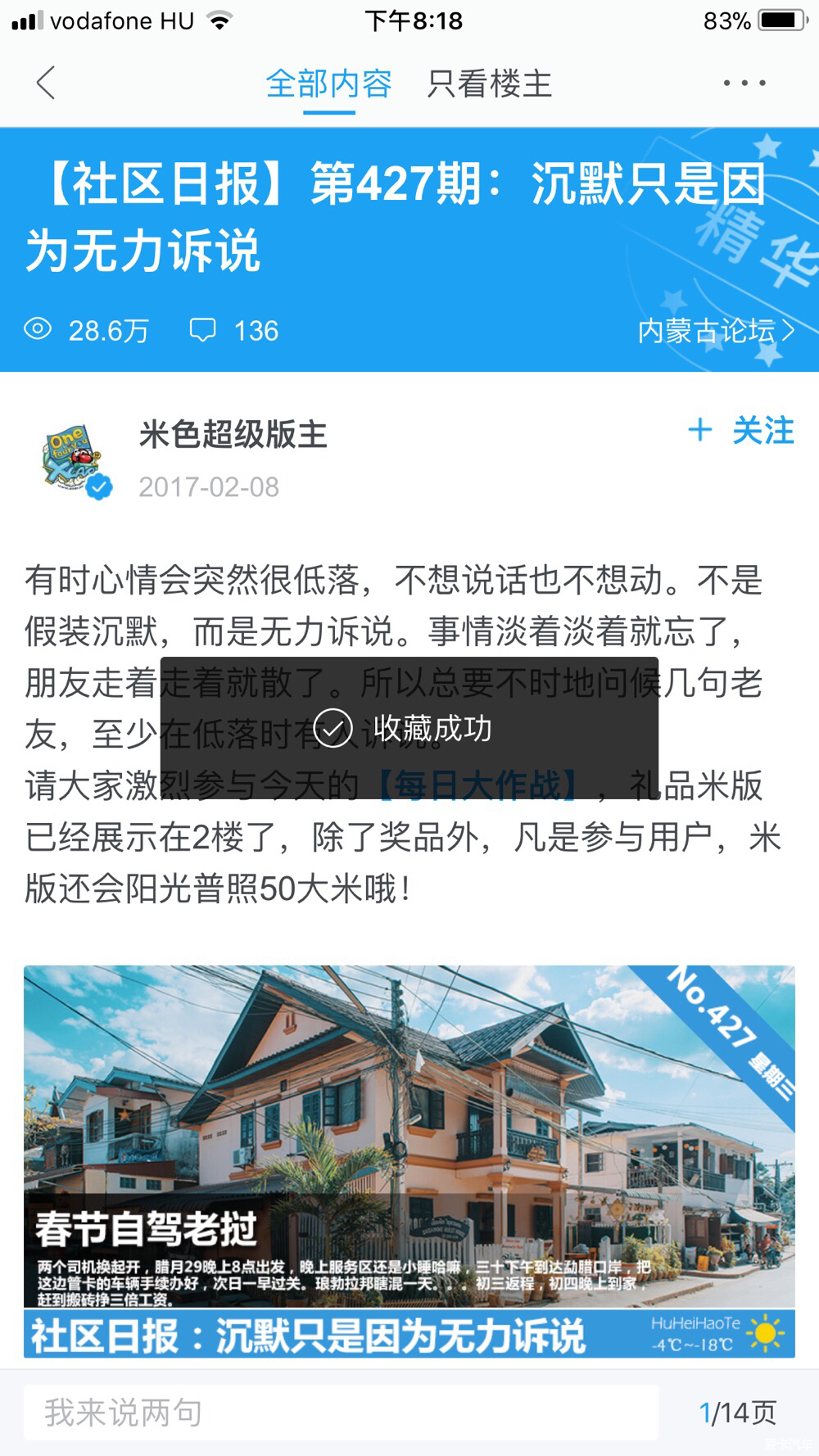This screenshot has height=1456, width=819.
Task: Tap the 我来说两句 comment field
Action: (340, 1413)
